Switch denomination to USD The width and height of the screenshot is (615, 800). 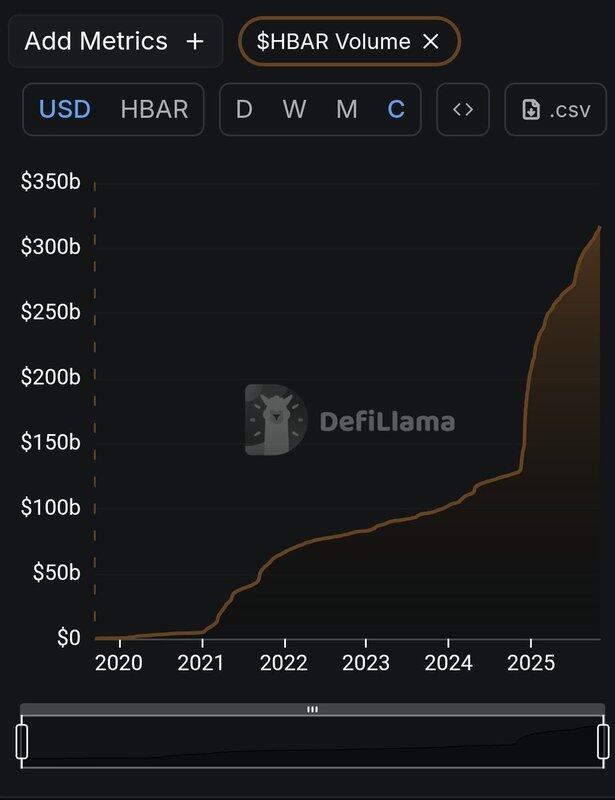coord(65,109)
